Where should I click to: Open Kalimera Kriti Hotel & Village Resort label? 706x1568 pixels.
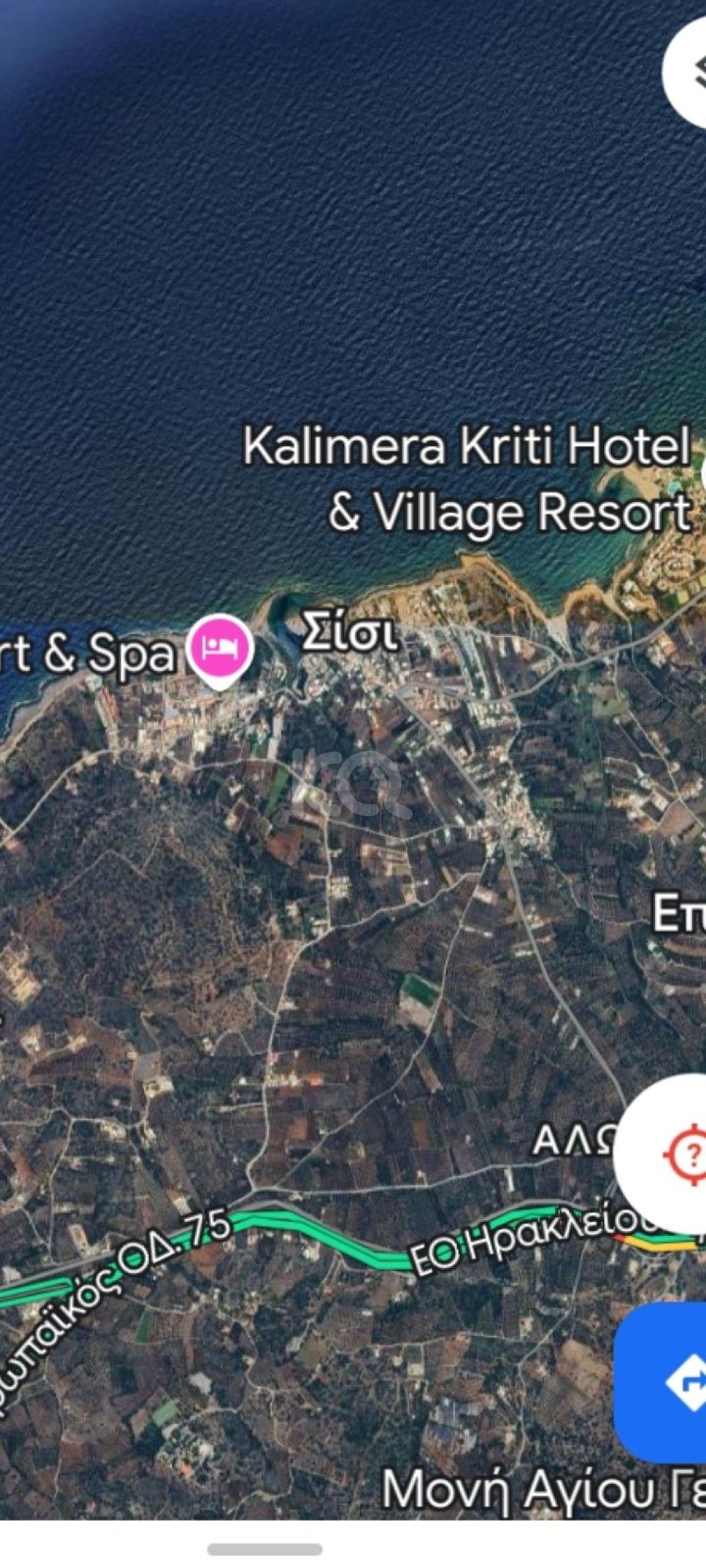467,478
